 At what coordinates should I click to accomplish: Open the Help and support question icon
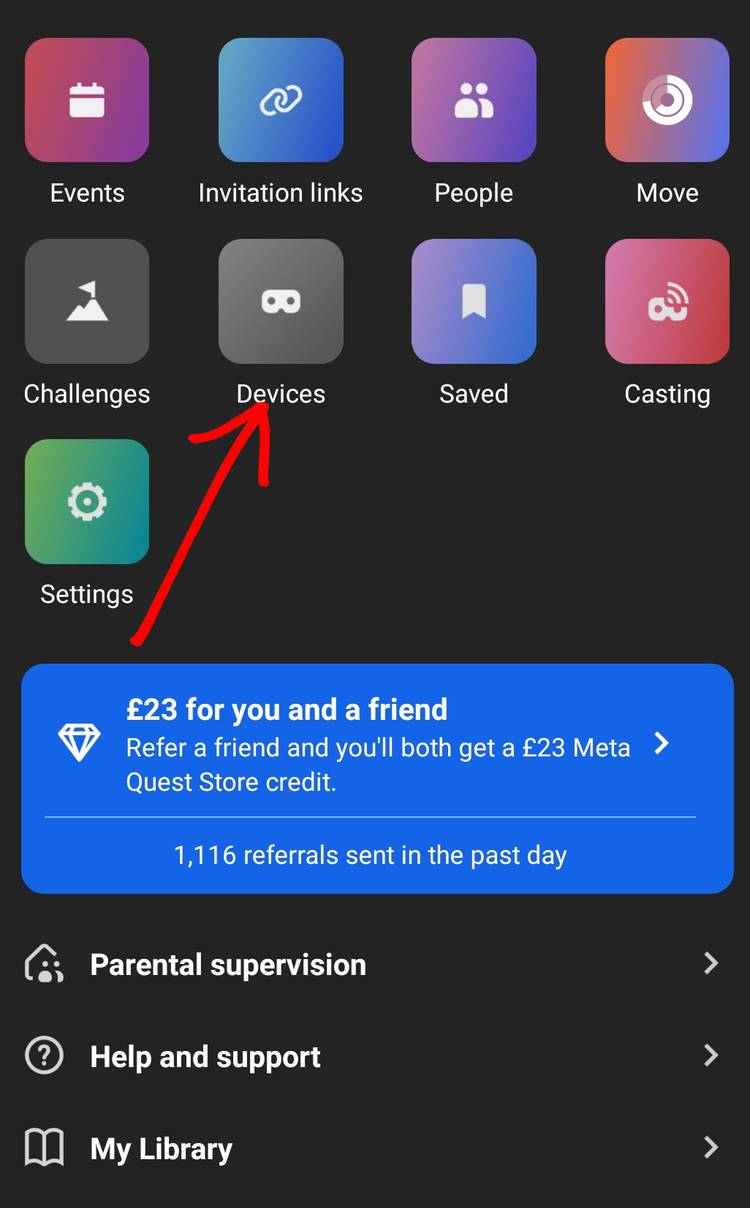coord(42,1056)
